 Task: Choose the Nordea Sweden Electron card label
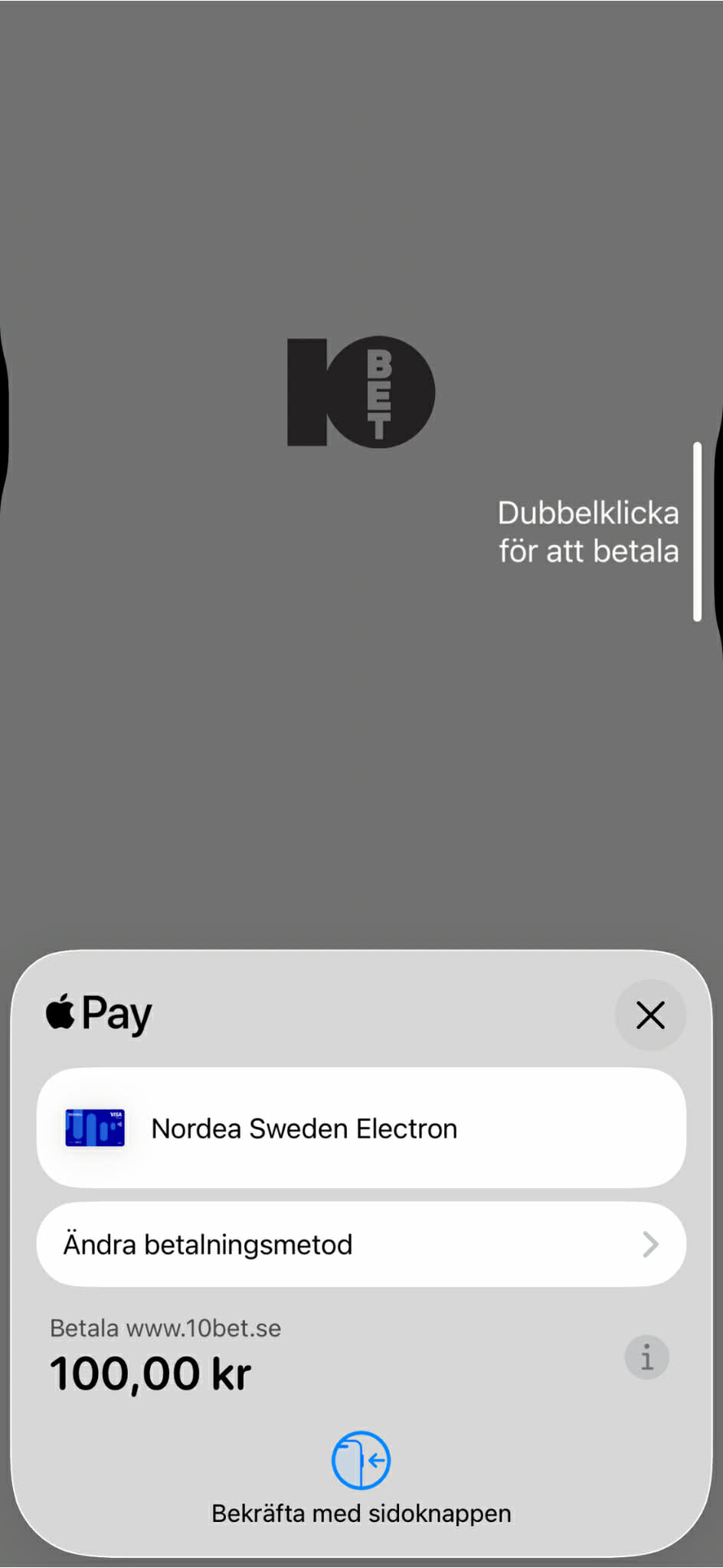[304, 1127]
